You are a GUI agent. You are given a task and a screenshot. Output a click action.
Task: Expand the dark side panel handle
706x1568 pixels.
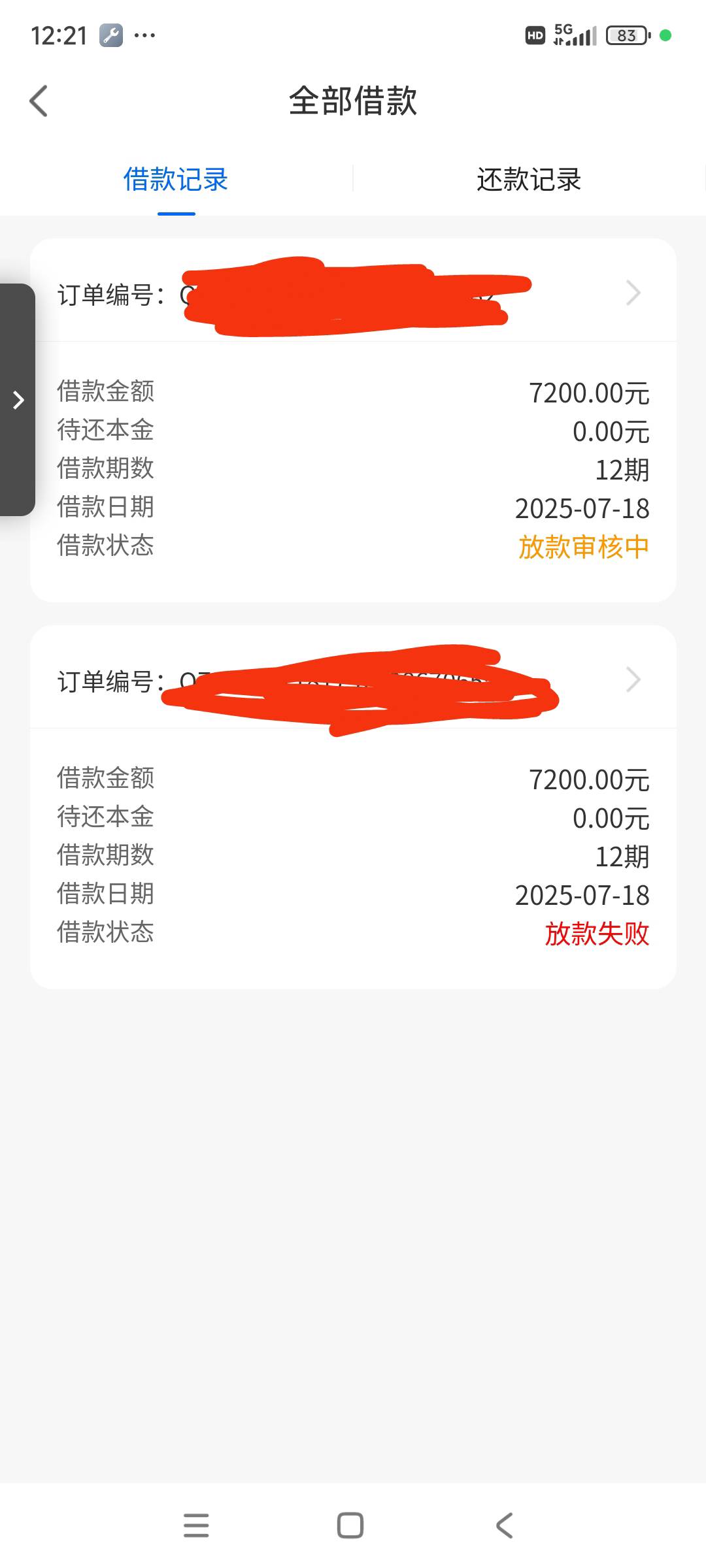18,400
